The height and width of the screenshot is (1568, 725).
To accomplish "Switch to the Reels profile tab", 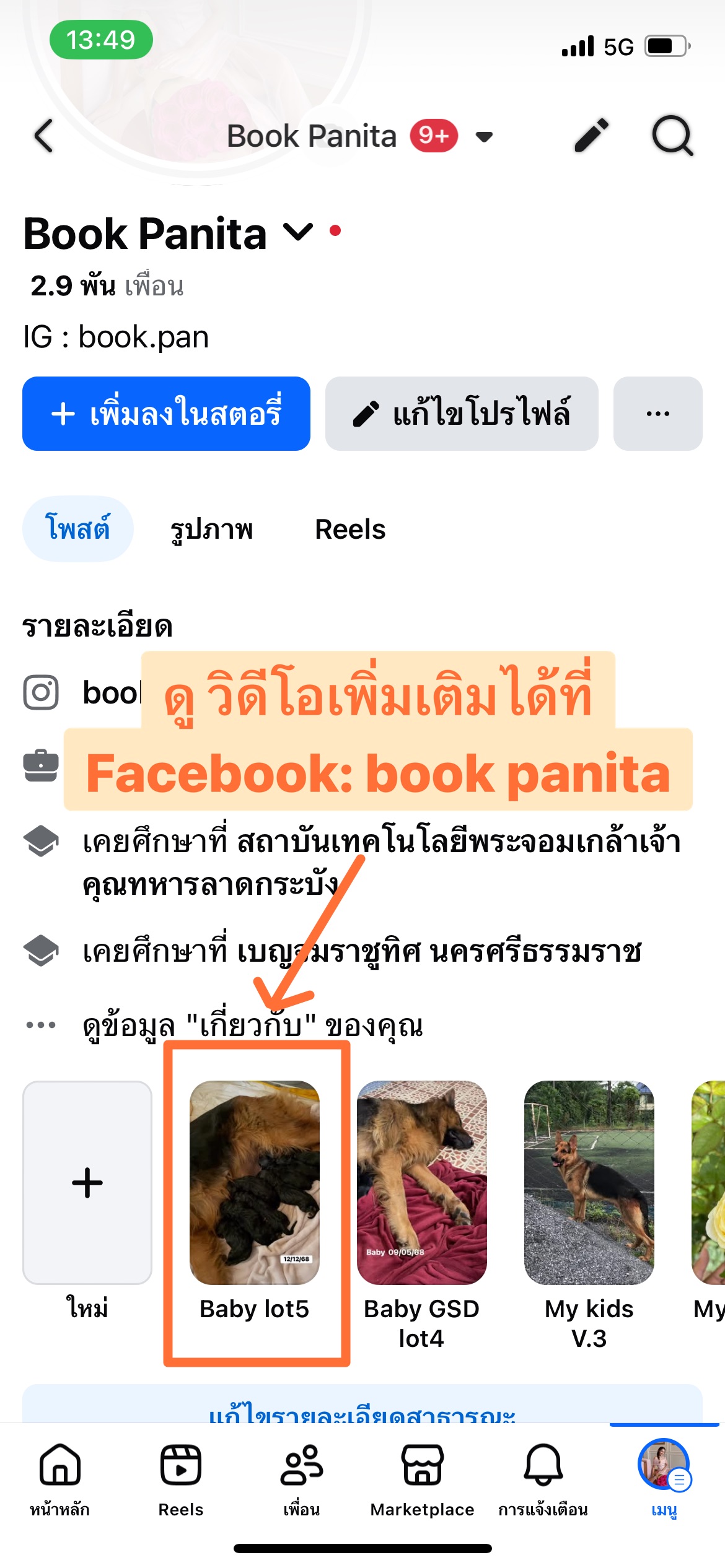I will [x=350, y=529].
